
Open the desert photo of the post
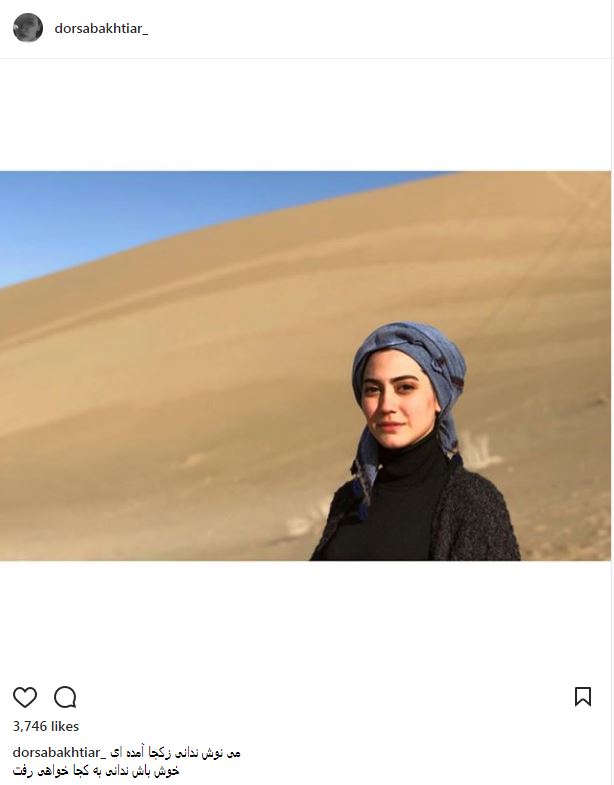pyautogui.click(x=305, y=366)
